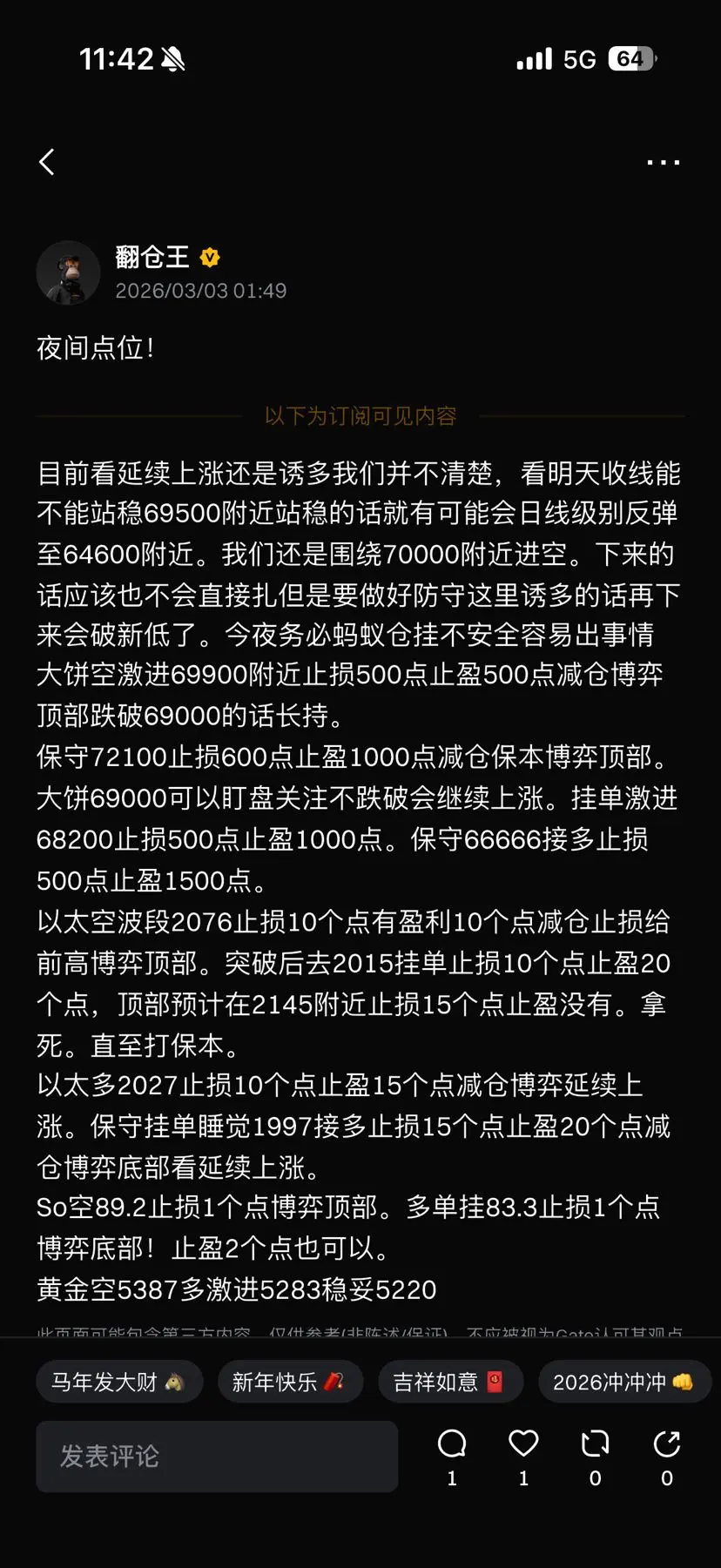Open the more options menu with three dots
The width and height of the screenshot is (721, 1568).
pyautogui.click(x=664, y=162)
